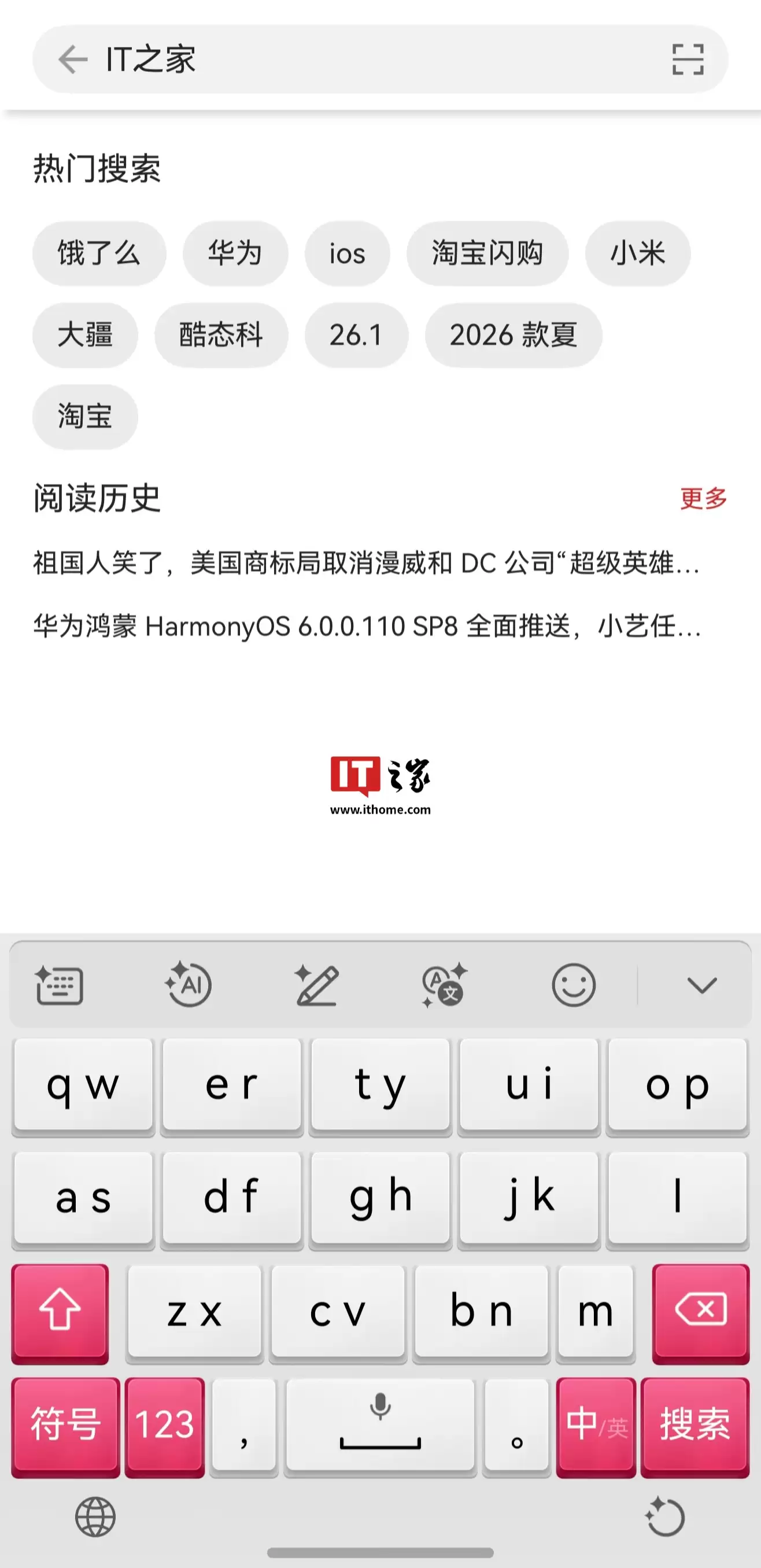Tap the 26.1 hot search chip
This screenshot has height=1568, width=761.
tap(356, 335)
